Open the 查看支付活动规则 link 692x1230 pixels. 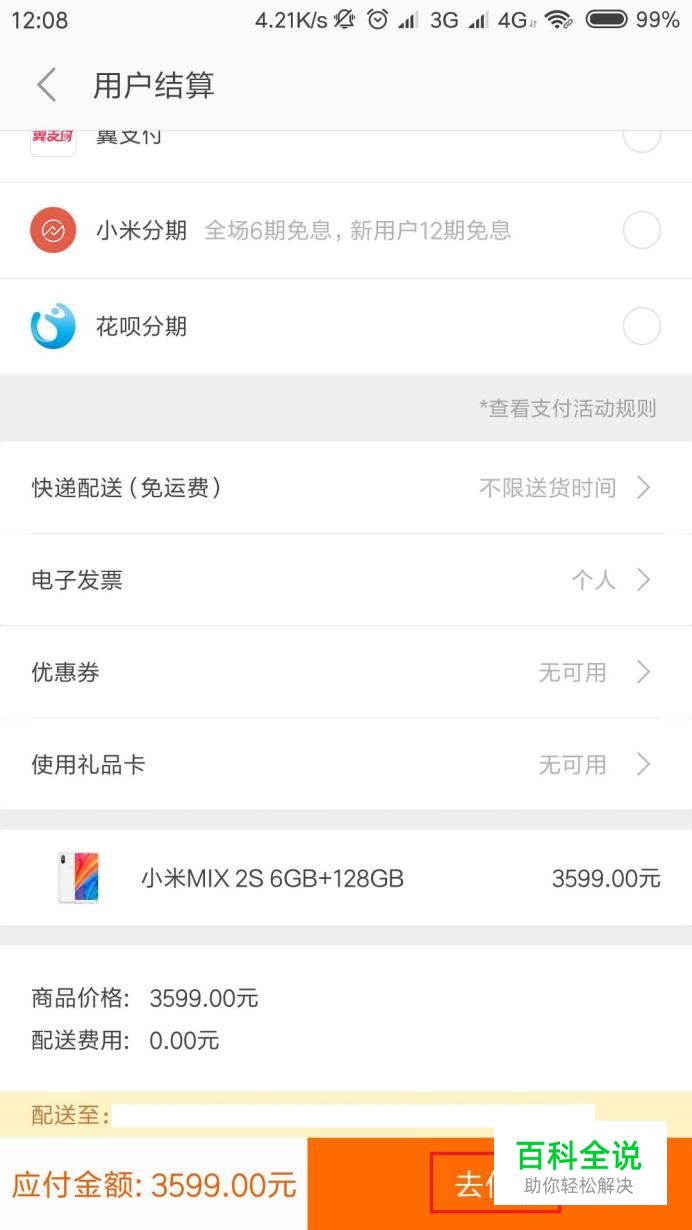pyautogui.click(x=568, y=408)
